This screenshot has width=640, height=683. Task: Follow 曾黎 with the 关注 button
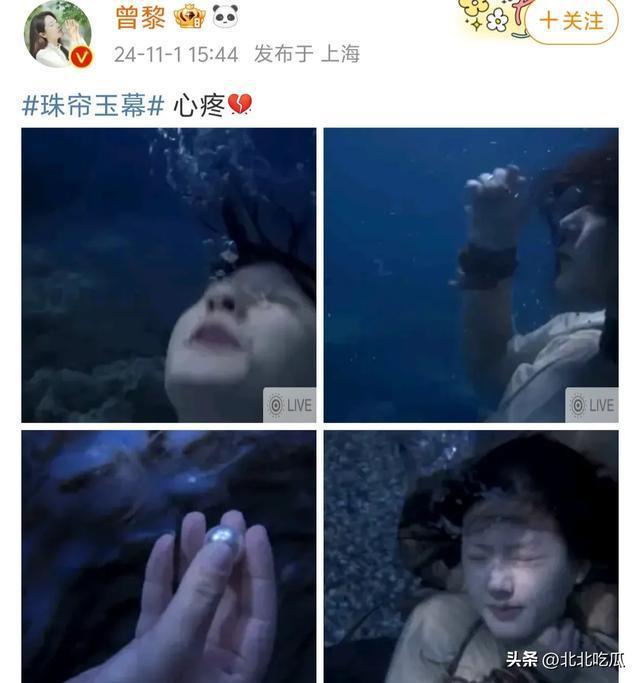572,21
